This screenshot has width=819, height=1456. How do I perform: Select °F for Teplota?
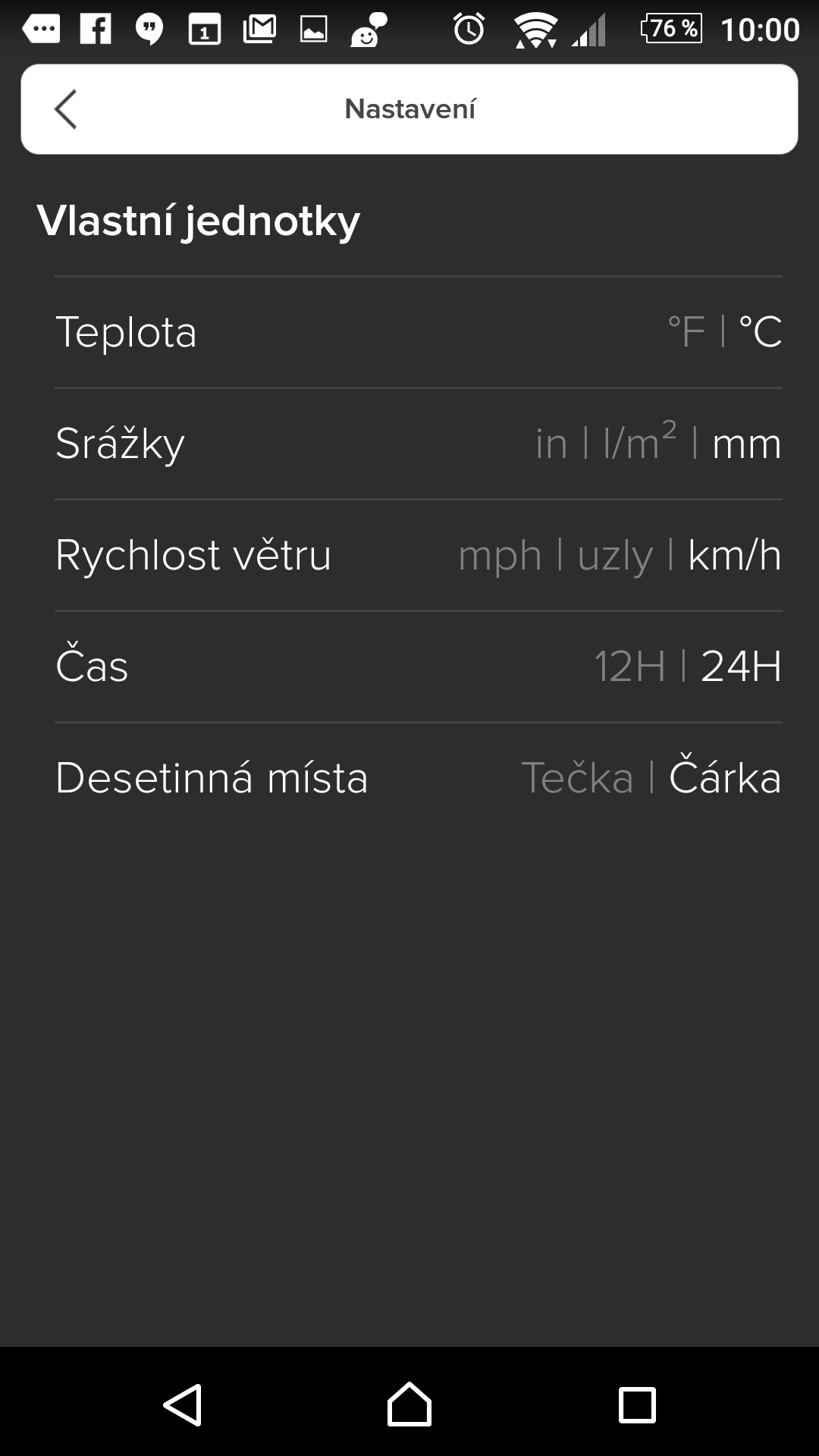[686, 332]
